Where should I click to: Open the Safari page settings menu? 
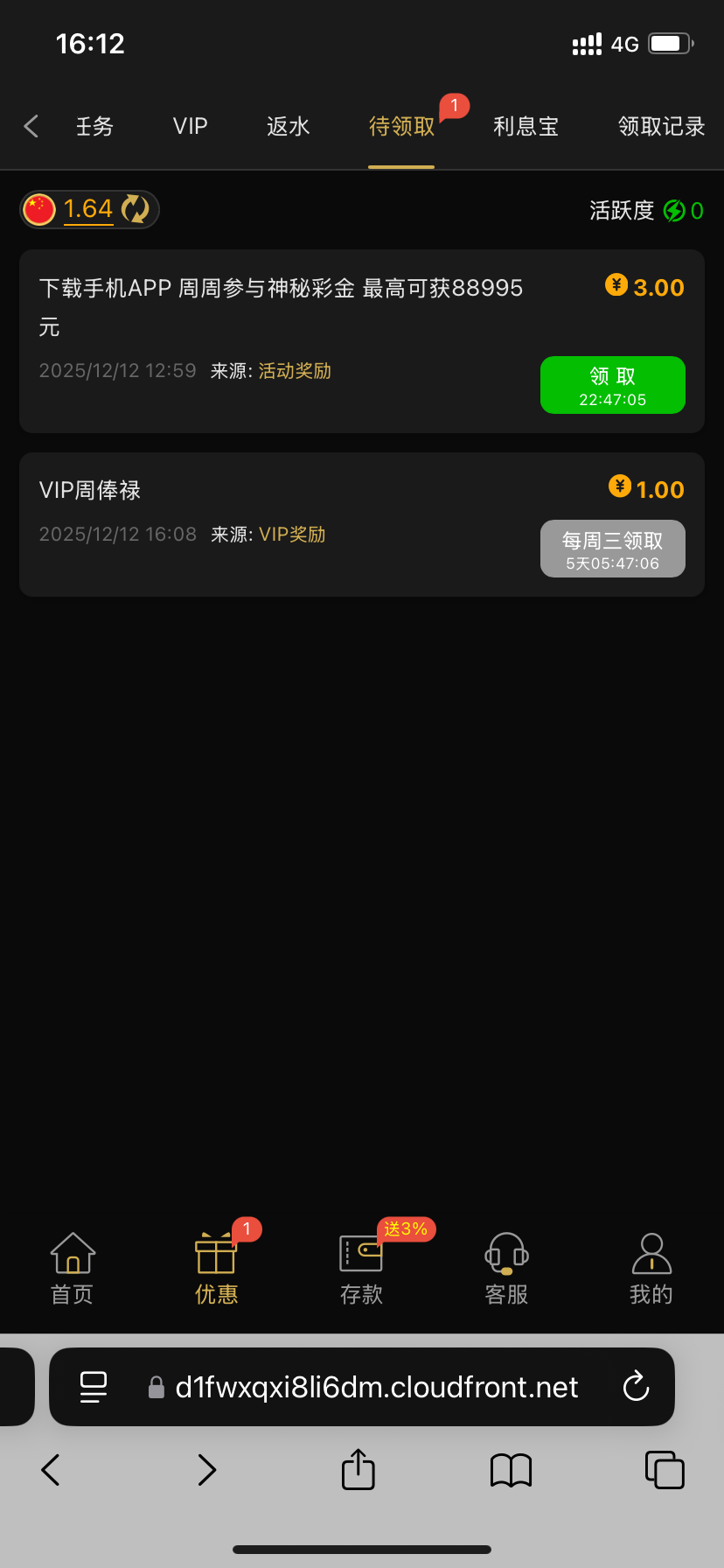pyautogui.click(x=94, y=1387)
